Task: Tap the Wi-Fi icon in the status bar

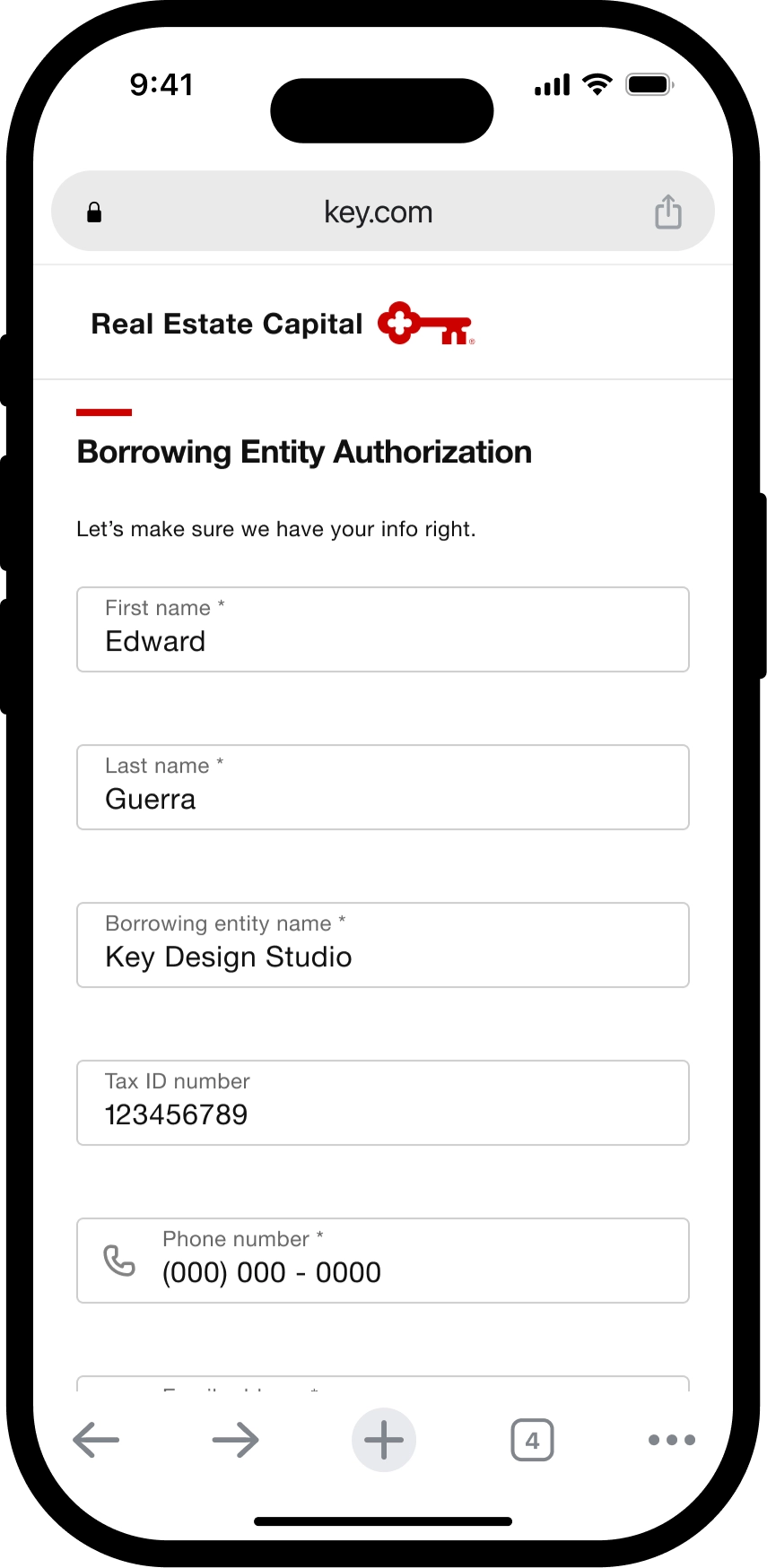Action: [x=596, y=83]
